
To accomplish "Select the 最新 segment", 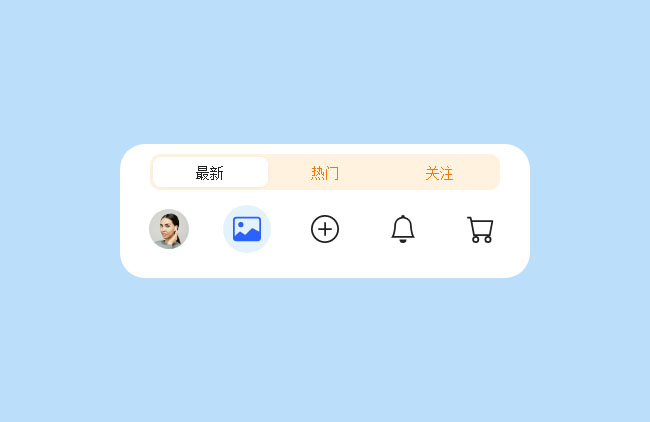I will pyautogui.click(x=210, y=173).
